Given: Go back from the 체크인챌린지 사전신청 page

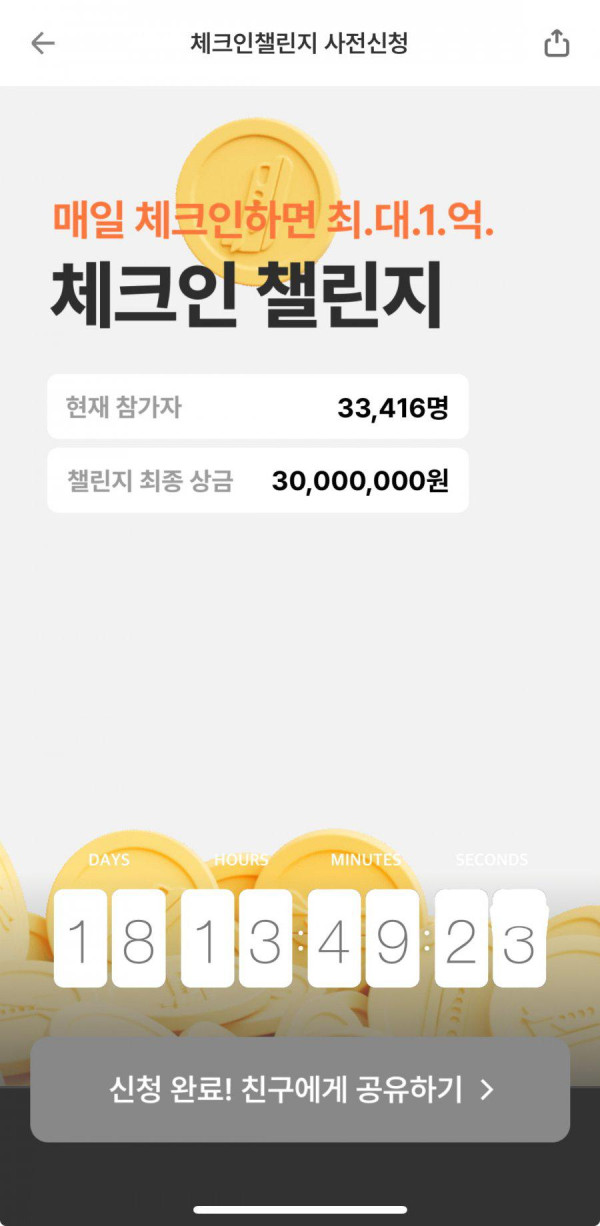Looking at the screenshot, I should (x=43, y=43).
